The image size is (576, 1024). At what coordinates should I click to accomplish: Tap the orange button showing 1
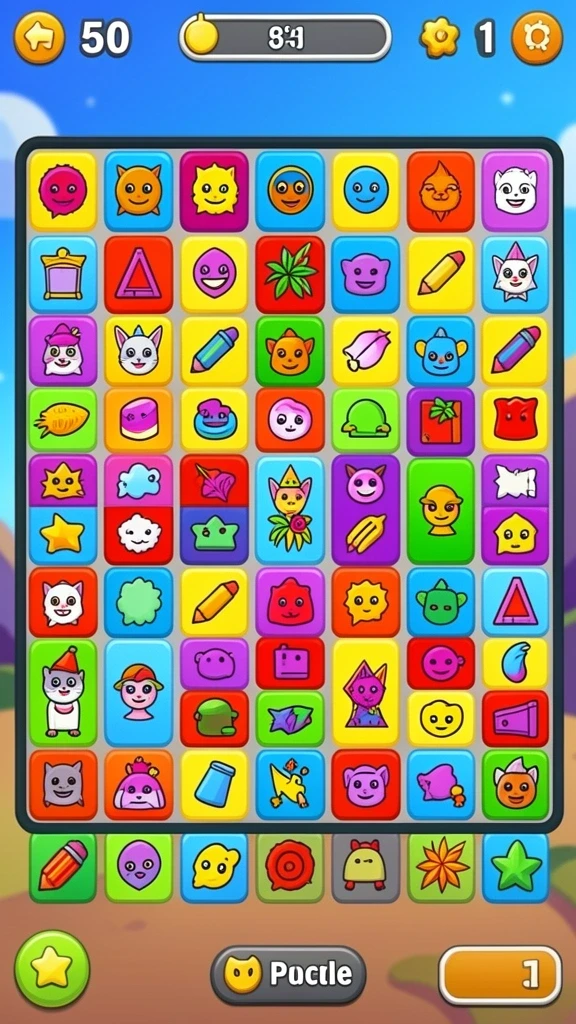tap(500, 975)
